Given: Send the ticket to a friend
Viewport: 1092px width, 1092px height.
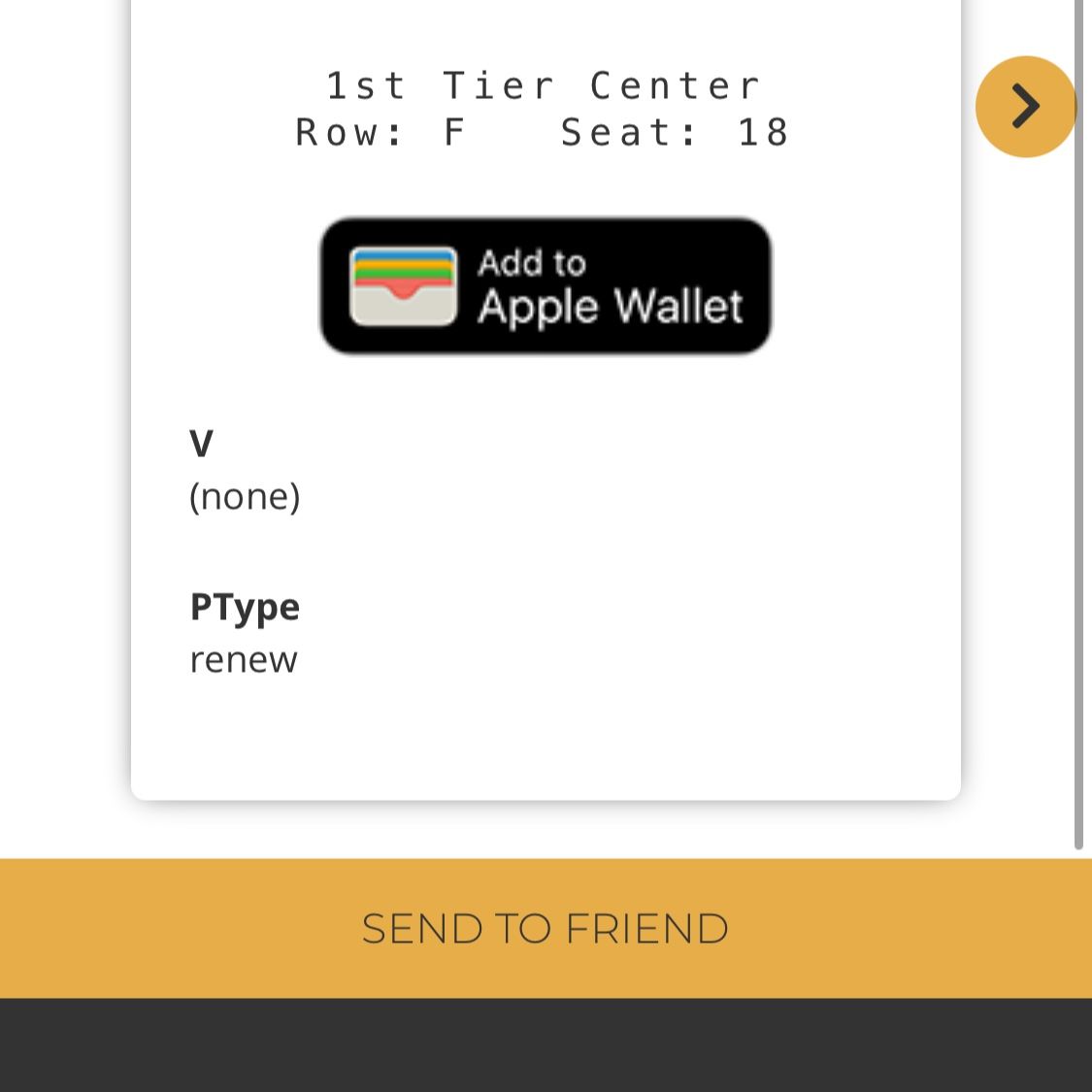Looking at the screenshot, I should pyautogui.click(x=546, y=928).
